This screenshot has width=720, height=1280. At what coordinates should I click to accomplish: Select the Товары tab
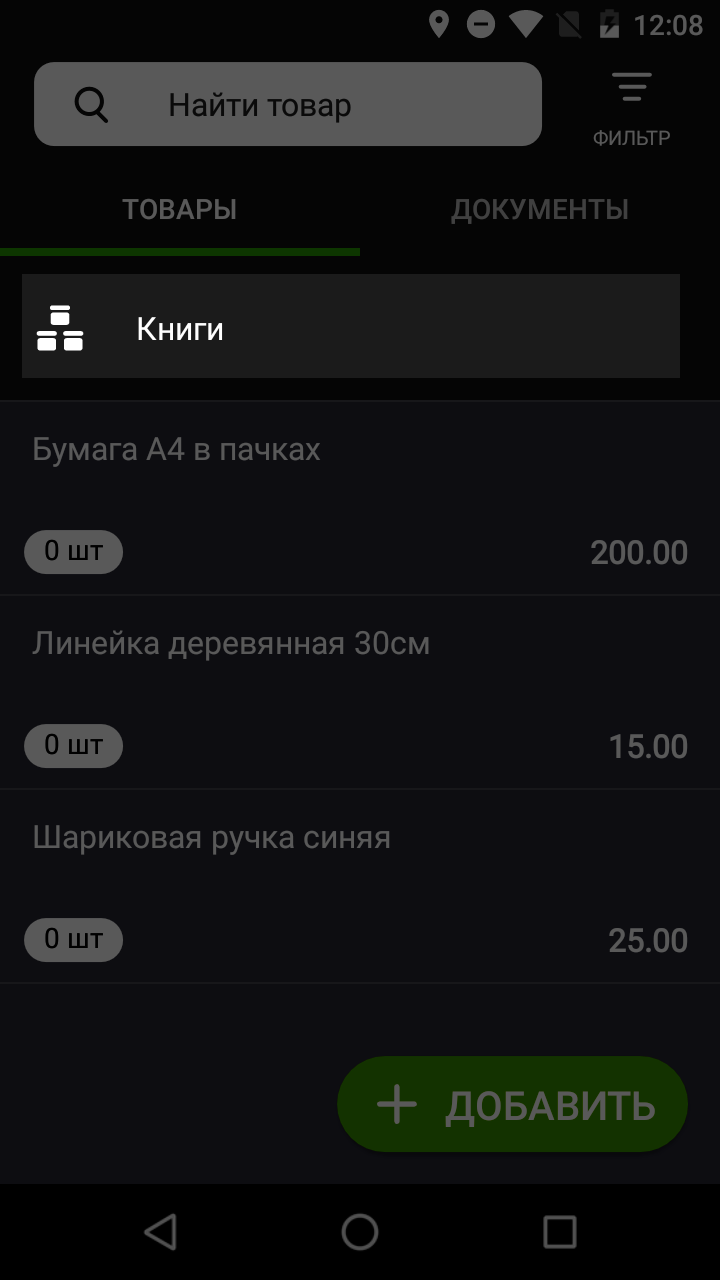coord(180,210)
